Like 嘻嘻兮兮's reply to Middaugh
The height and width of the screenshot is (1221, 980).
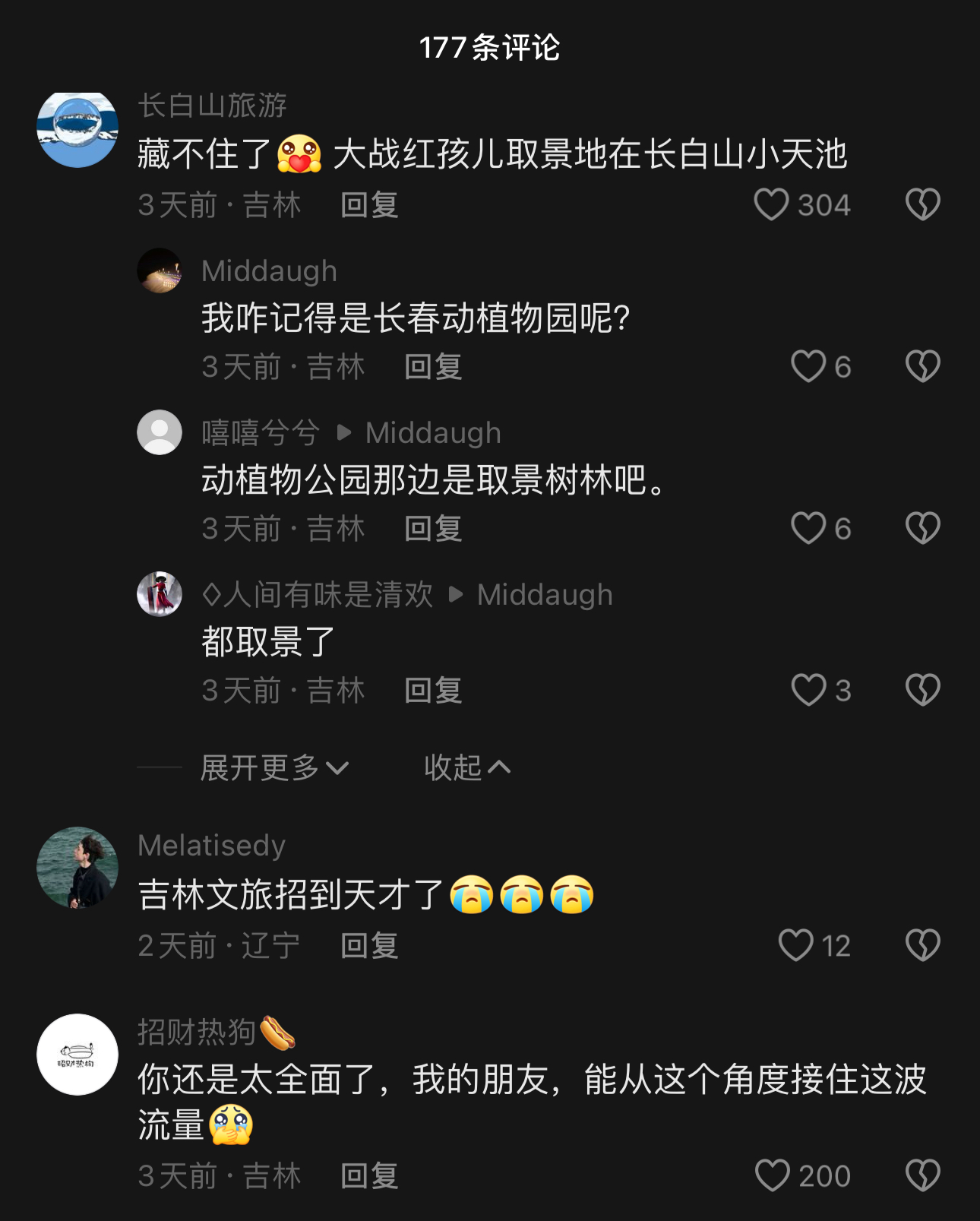[x=808, y=528]
